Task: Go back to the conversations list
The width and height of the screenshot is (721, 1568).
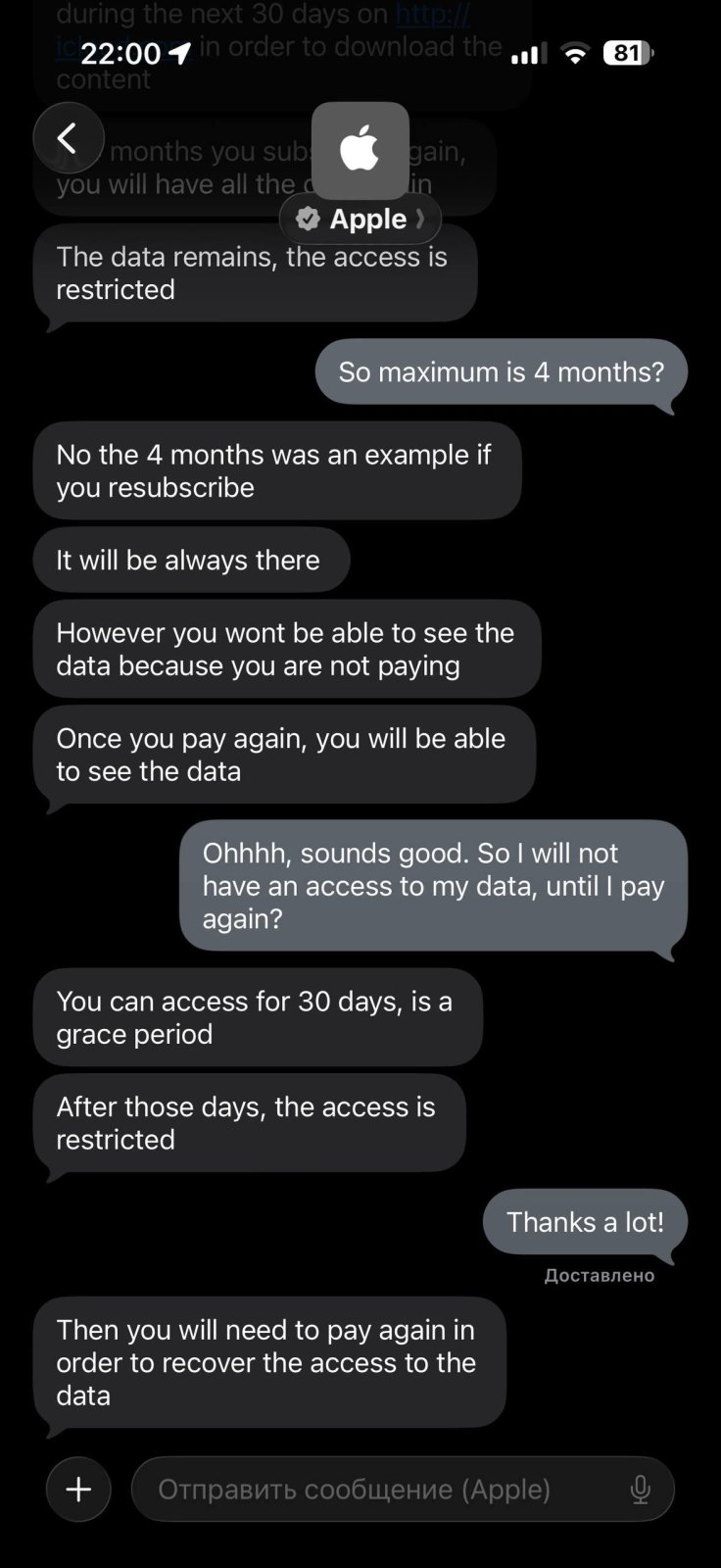Action: (x=68, y=138)
